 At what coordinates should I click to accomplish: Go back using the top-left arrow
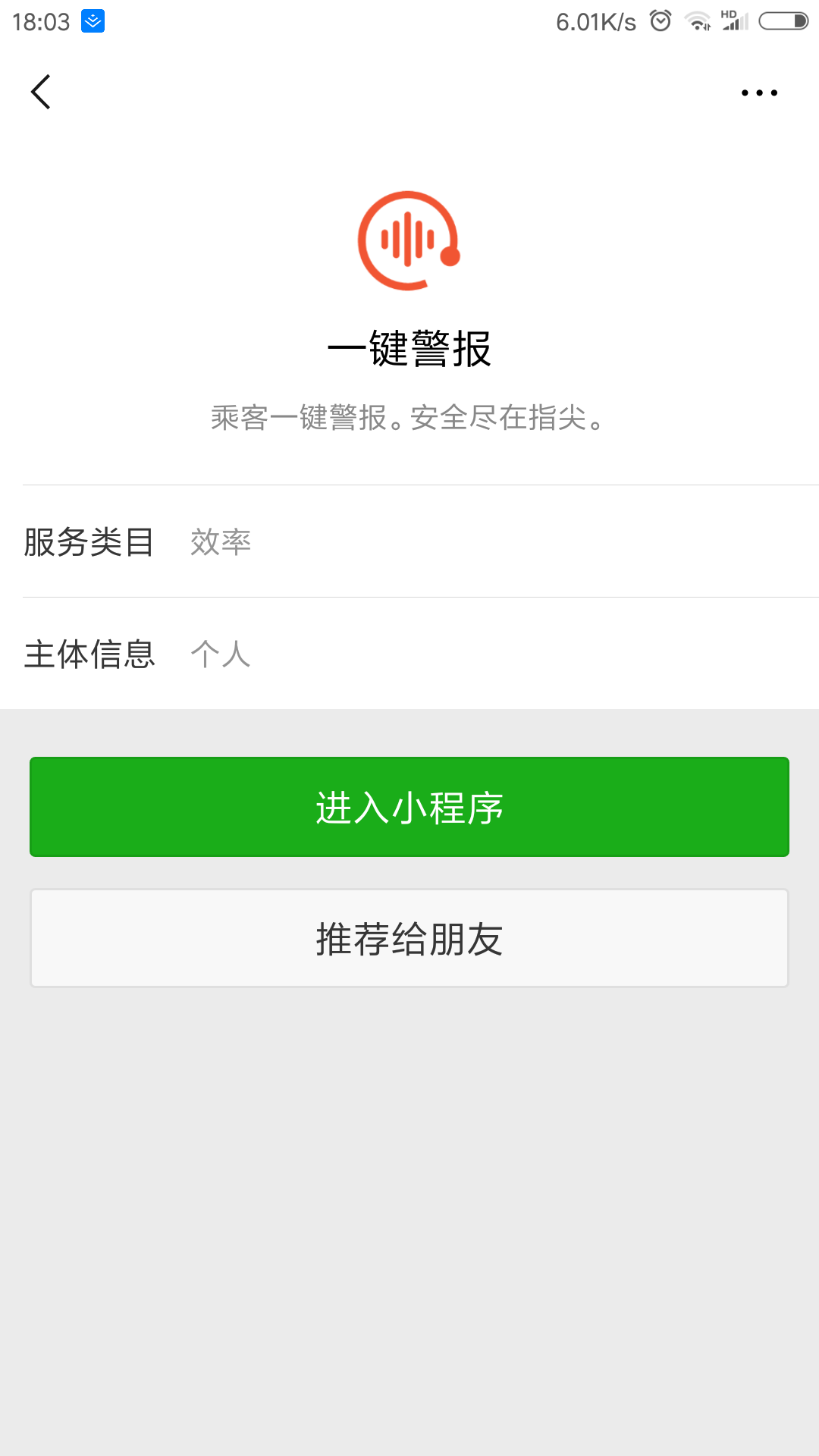pyautogui.click(x=41, y=92)
